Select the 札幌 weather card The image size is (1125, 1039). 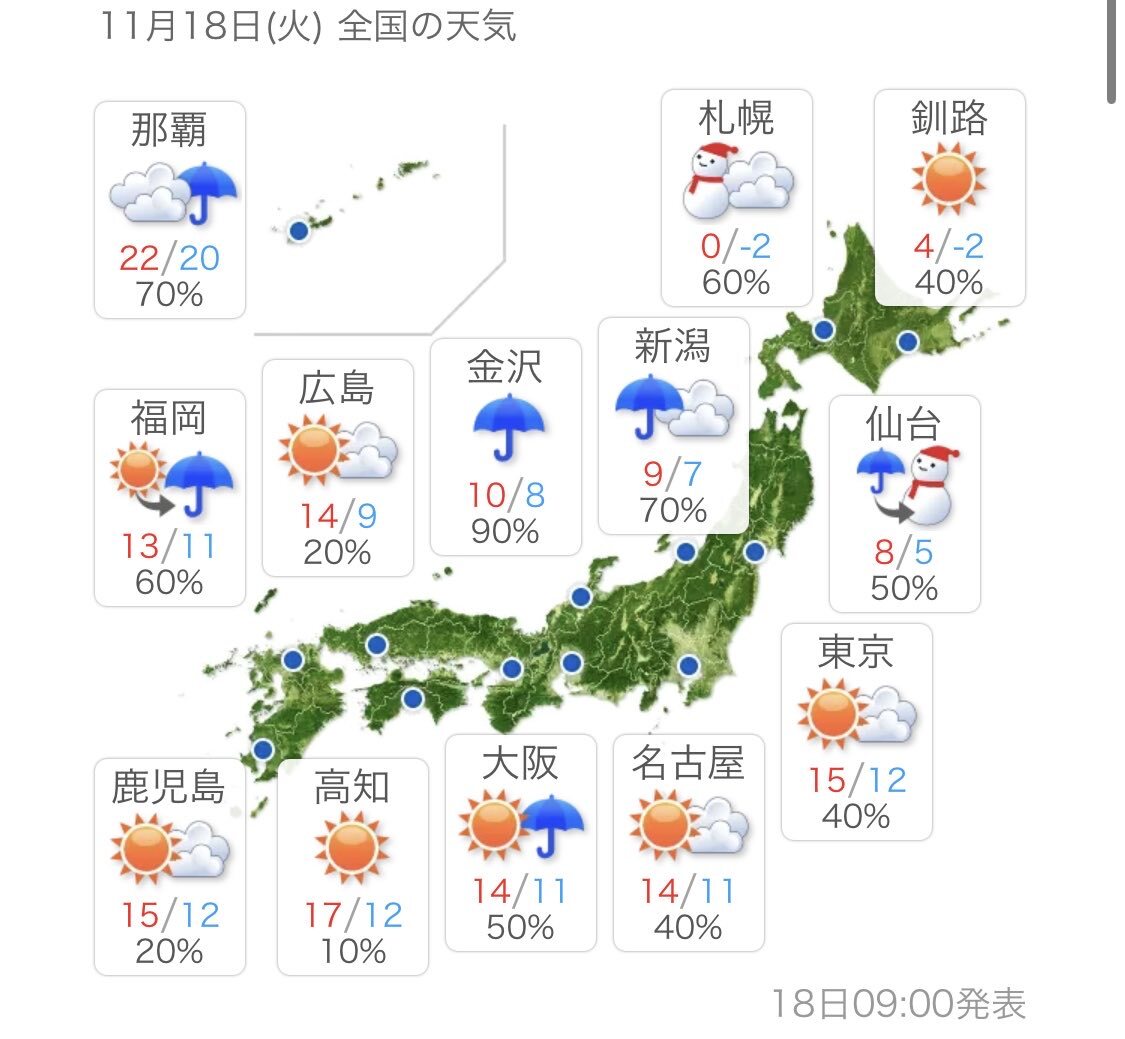click(x=737, y=198)
